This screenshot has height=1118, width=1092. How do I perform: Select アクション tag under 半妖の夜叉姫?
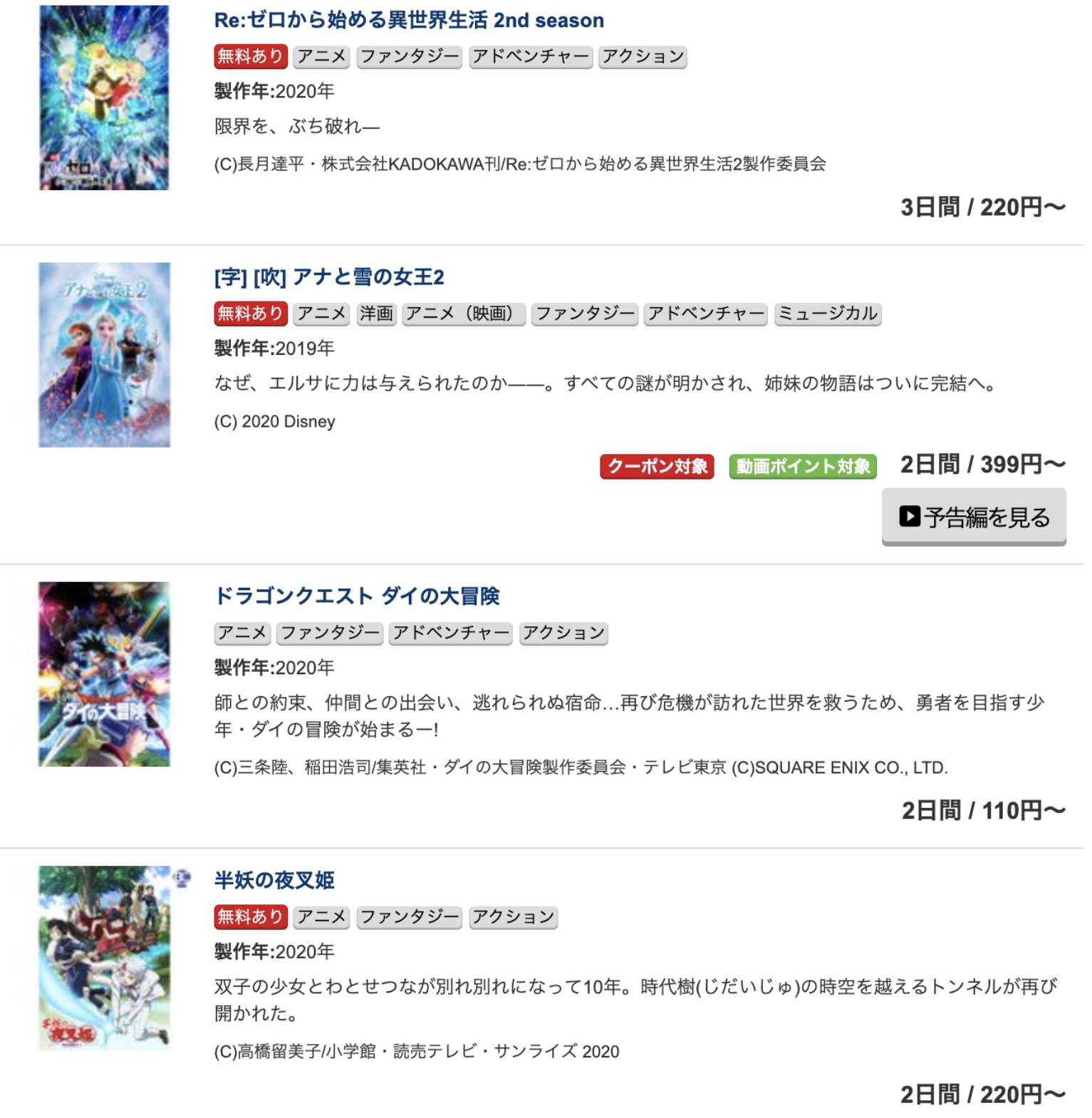513,917
